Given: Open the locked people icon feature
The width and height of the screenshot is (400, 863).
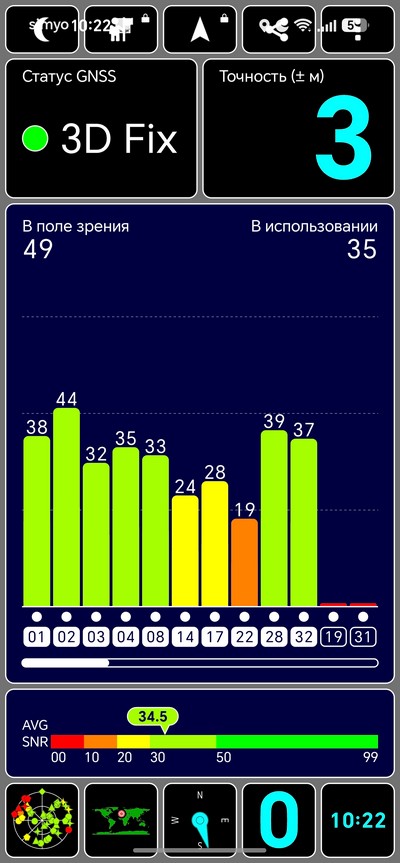Looking at the screenshot, I should pos(121,29).
